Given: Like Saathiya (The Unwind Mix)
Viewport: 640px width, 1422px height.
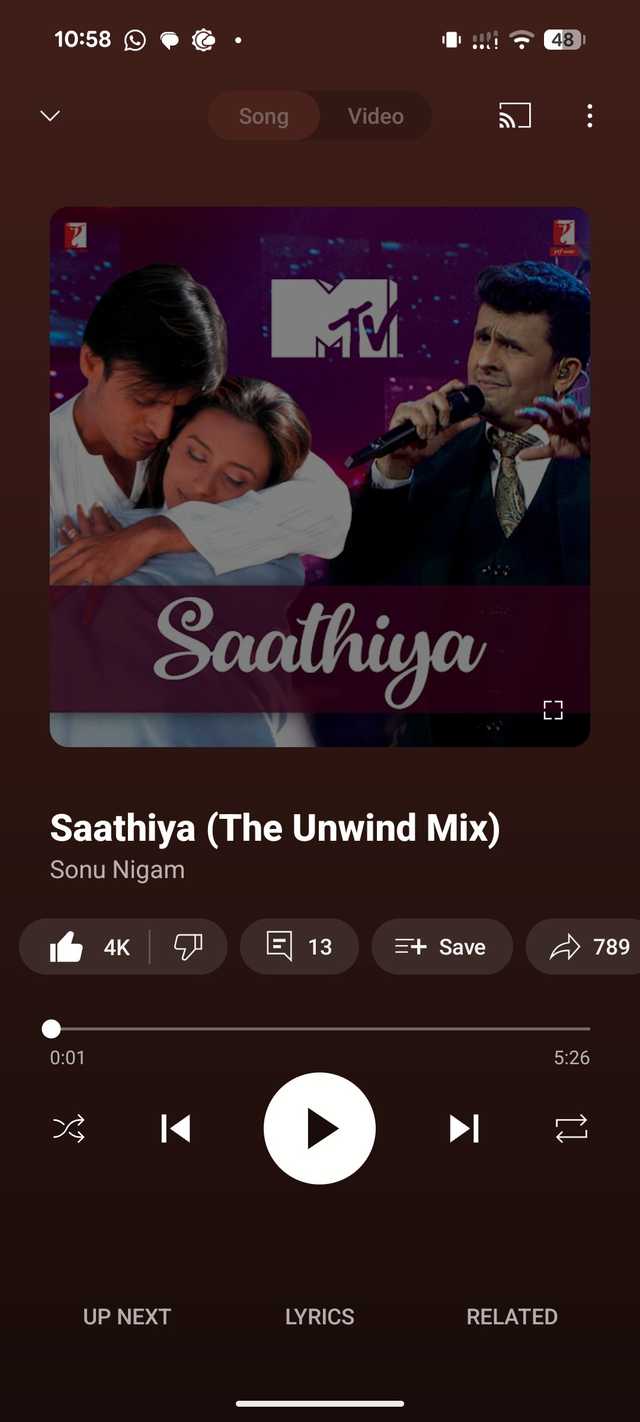Looking at the screenshot, I should pyautogui.click(x=88, y=947).
